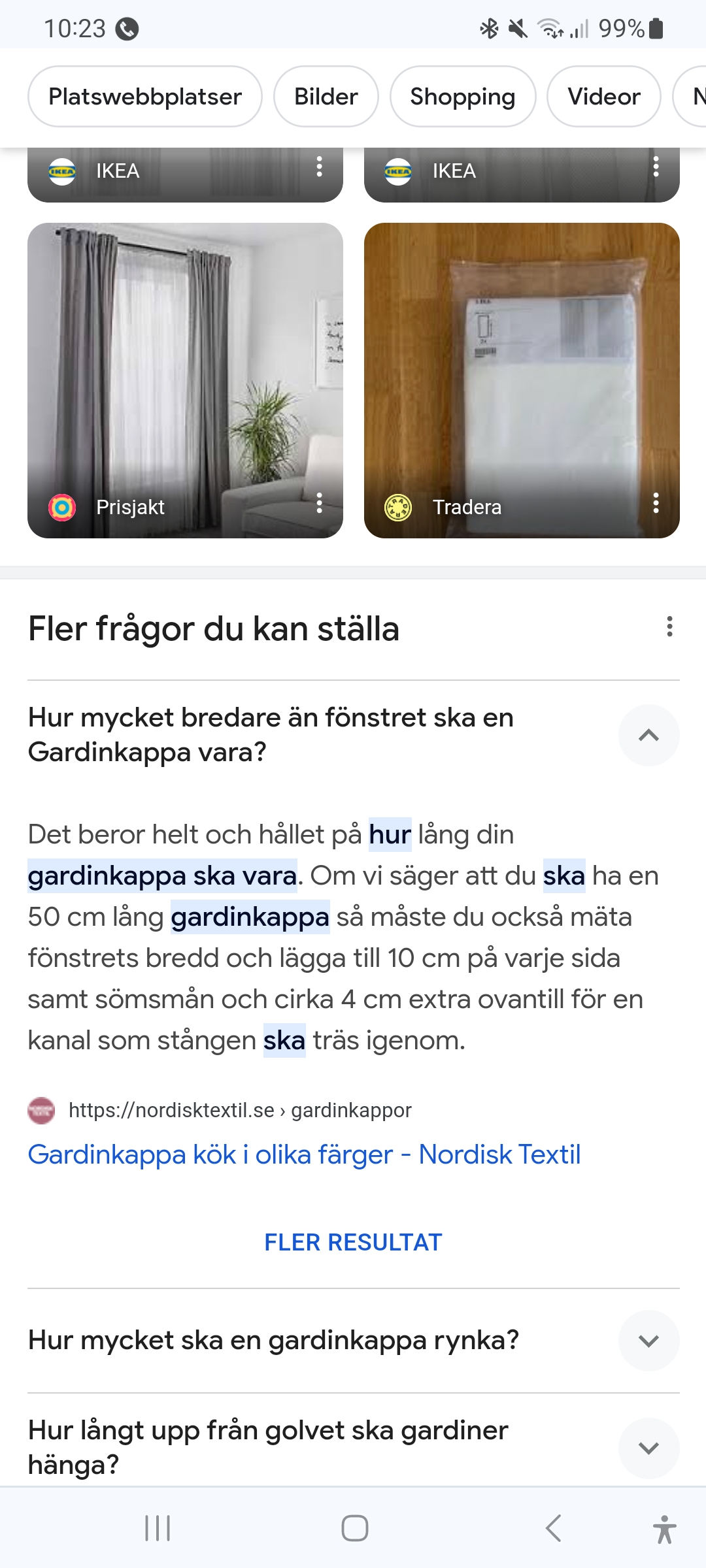Open the Tradera packaged curtain image
Viewport: 706px width, 1568px height.
[x=521, y=366]
